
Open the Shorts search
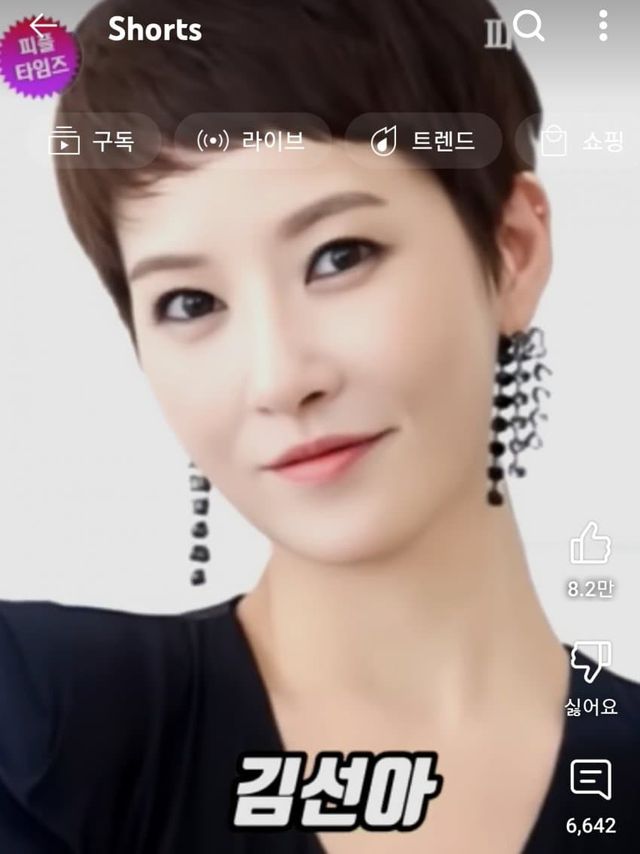pos(529,28)
